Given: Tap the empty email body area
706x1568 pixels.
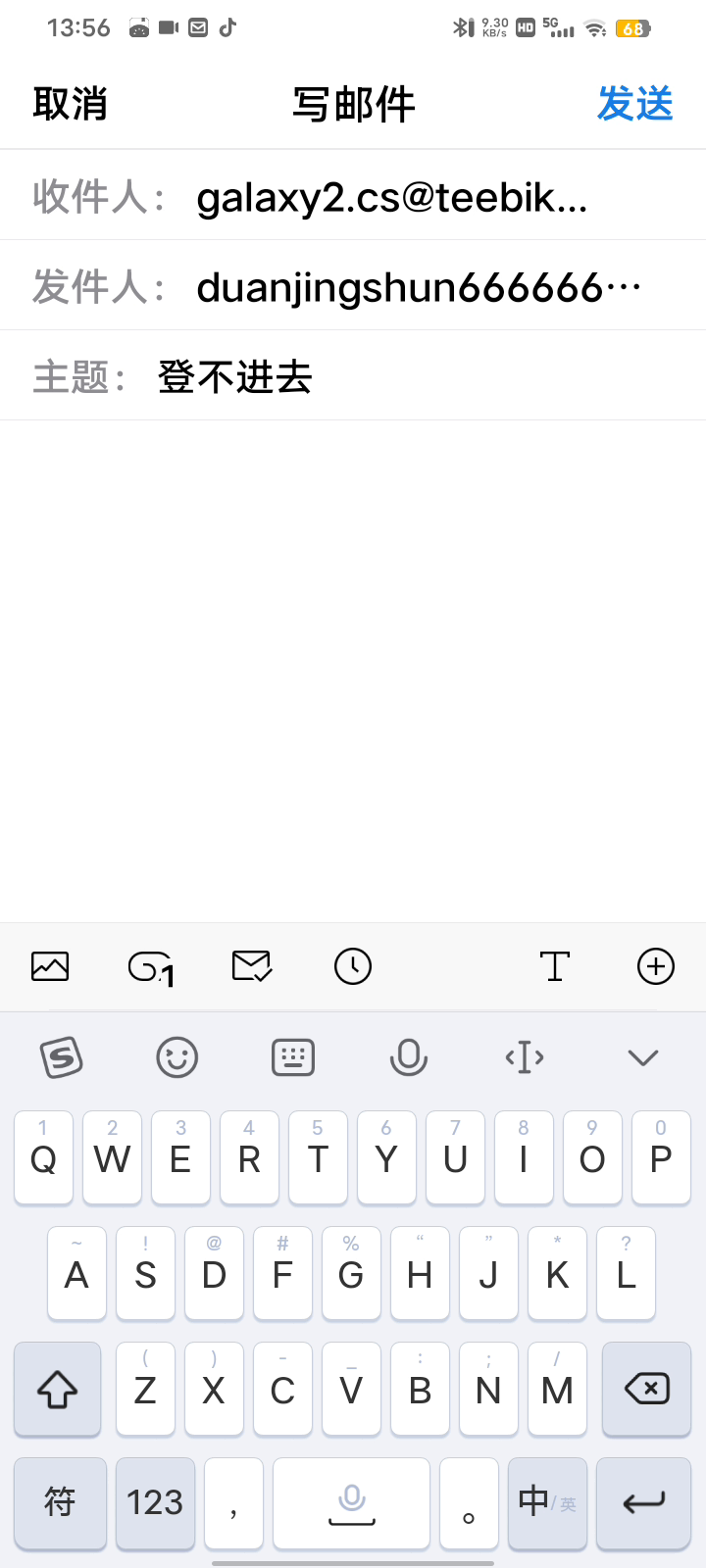Looking at the screenshot, I should click(353, 671).
